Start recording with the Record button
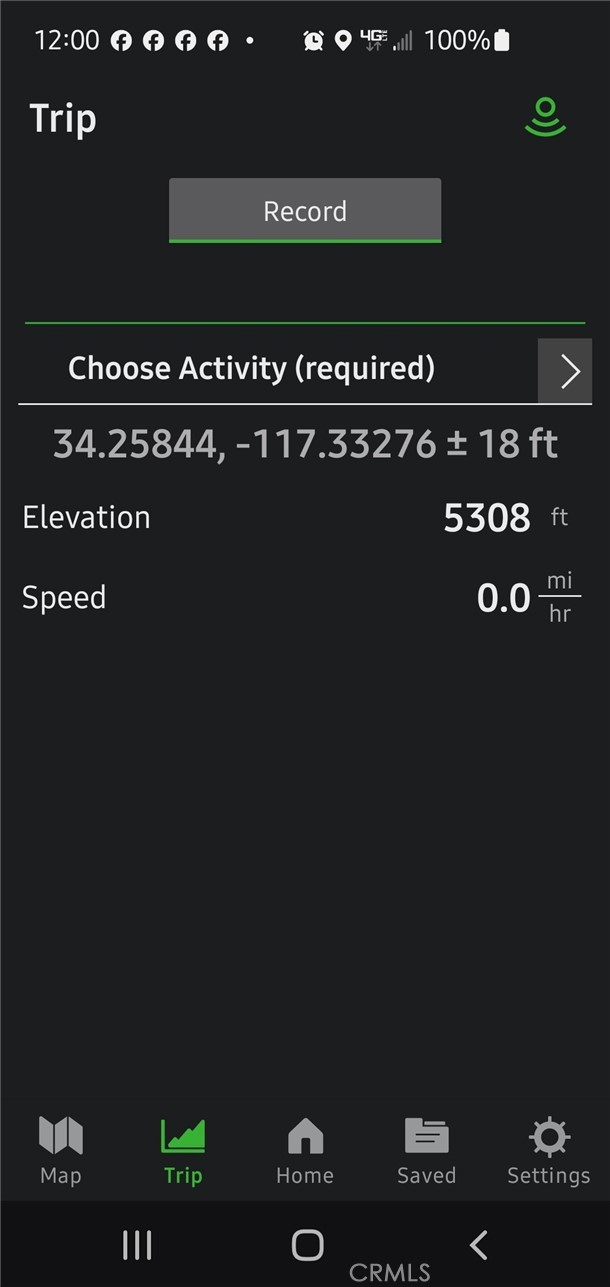This screenshot has height=1287, width=610. (x=305, y=211)
